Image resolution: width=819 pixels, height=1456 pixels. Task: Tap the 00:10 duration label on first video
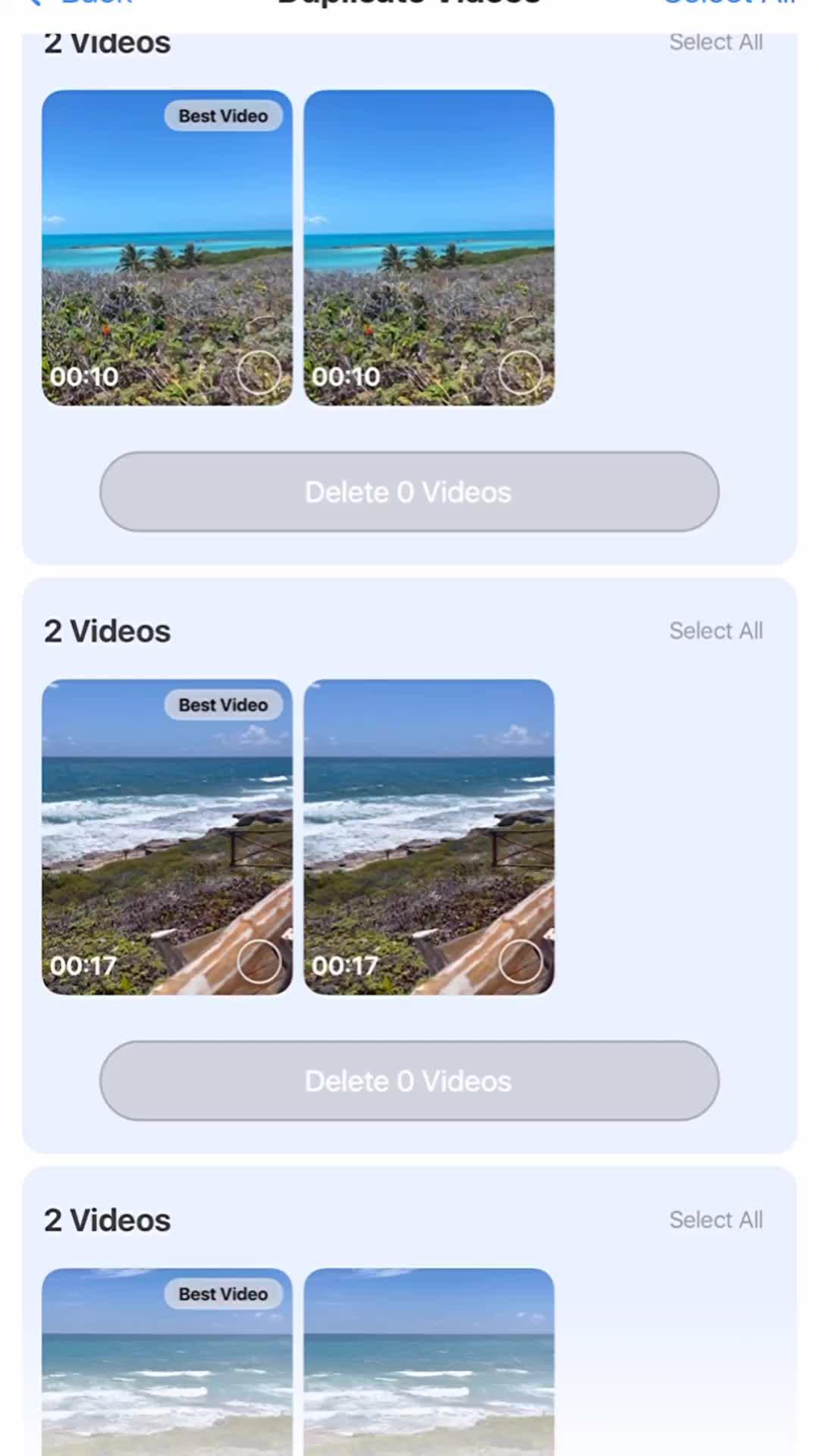tap(84, 376)
